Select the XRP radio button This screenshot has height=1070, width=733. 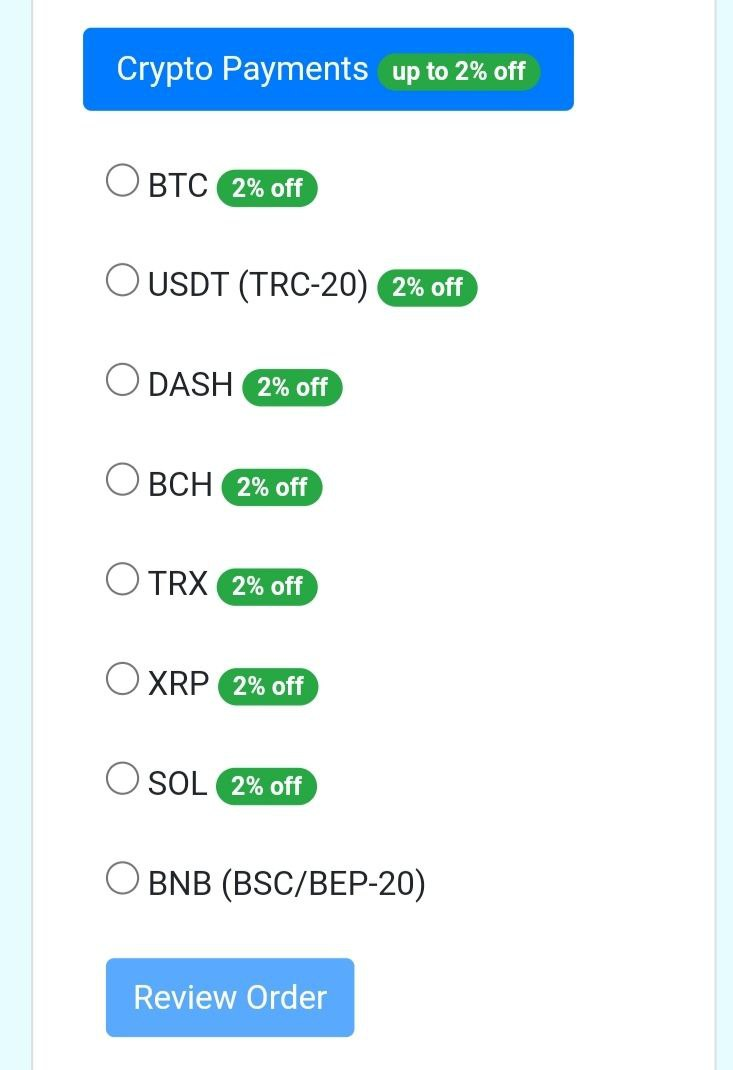(122, 678)
